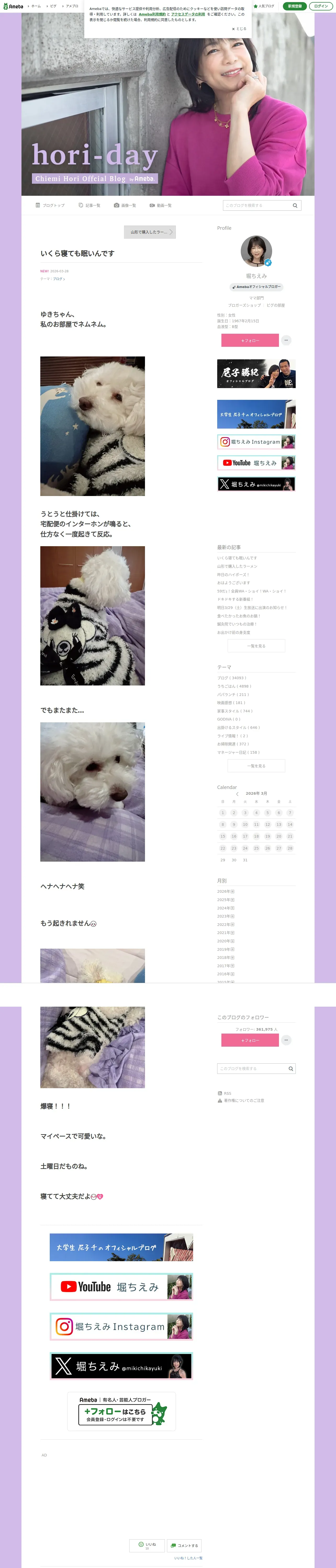Open the 人気ブログ link in top bar
The image size is (336, 1568).
pos(264,6)
